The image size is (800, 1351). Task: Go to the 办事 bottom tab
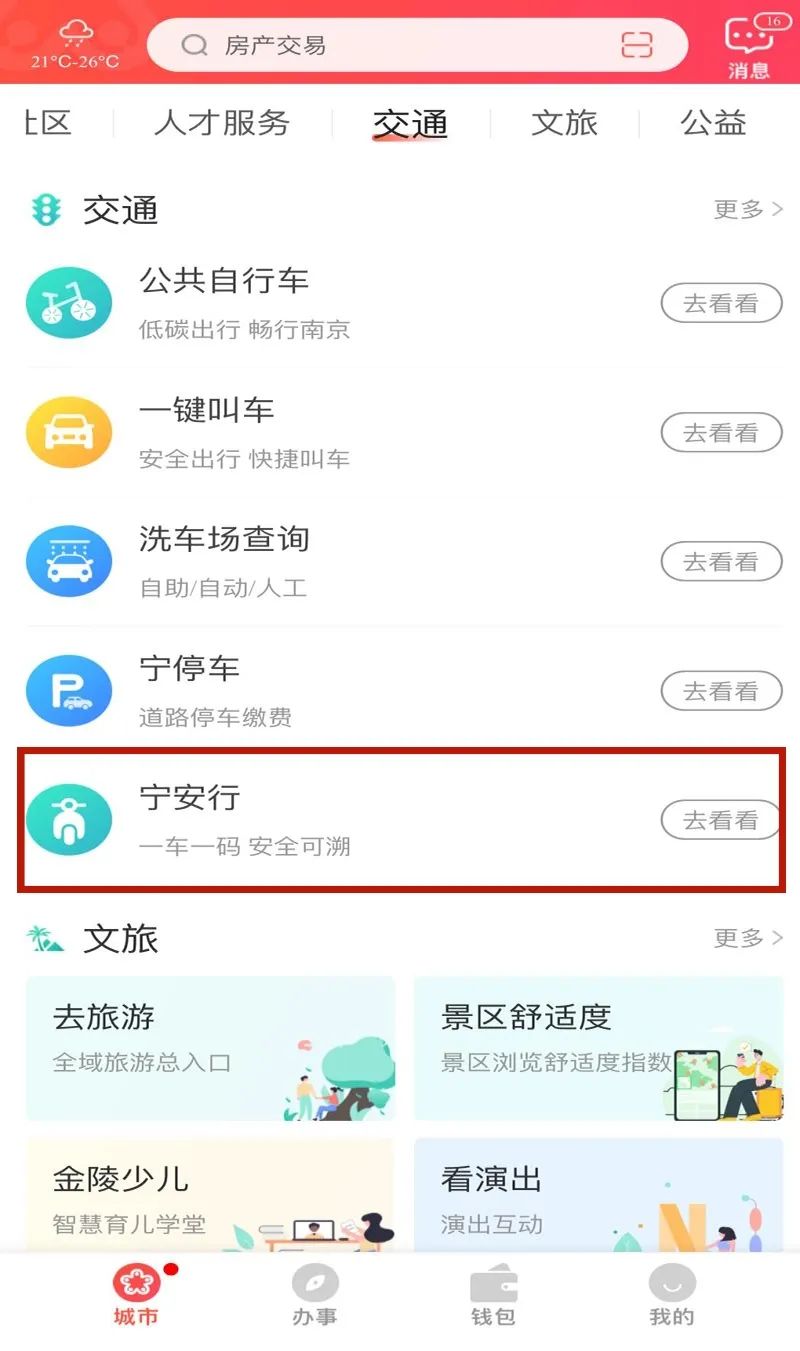click(x=314, y=1296)
